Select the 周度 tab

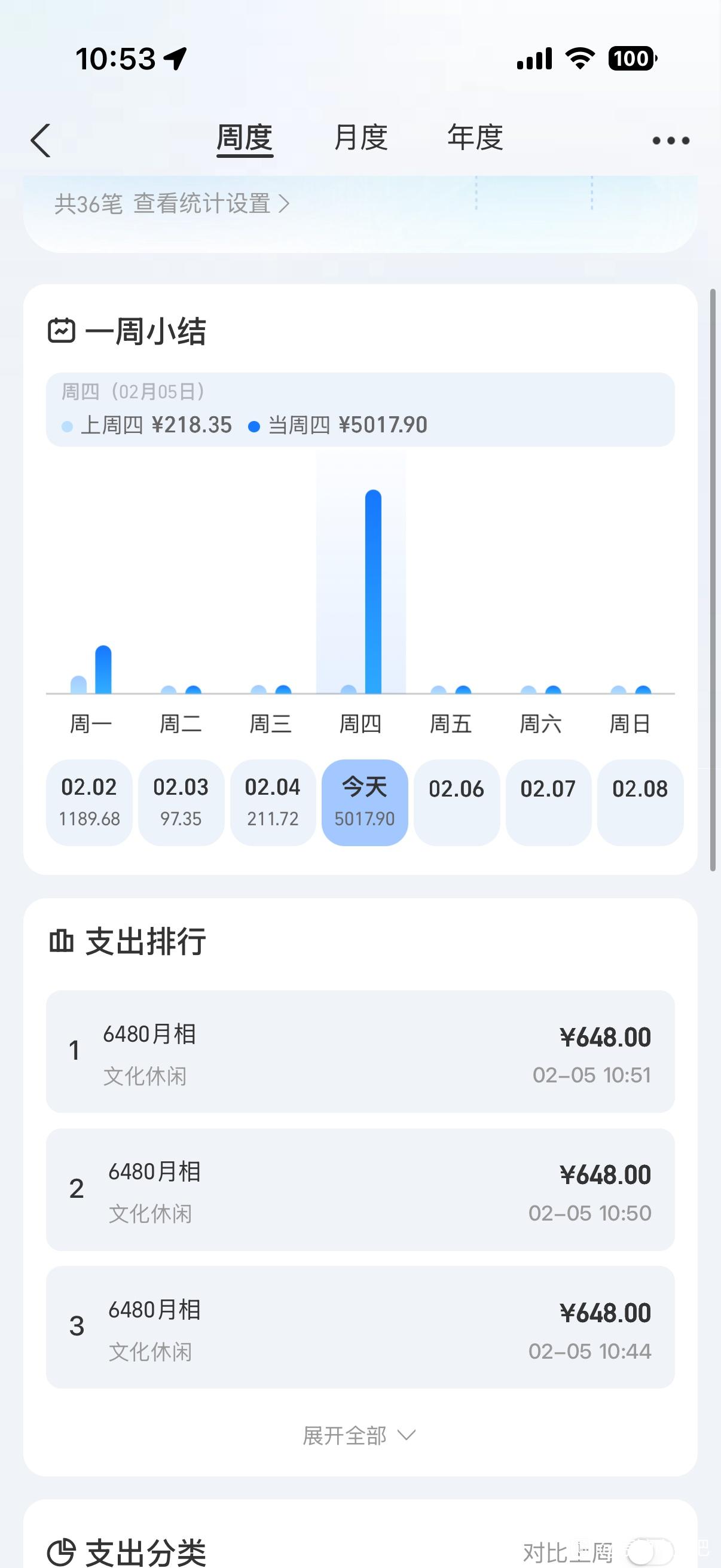245,138
